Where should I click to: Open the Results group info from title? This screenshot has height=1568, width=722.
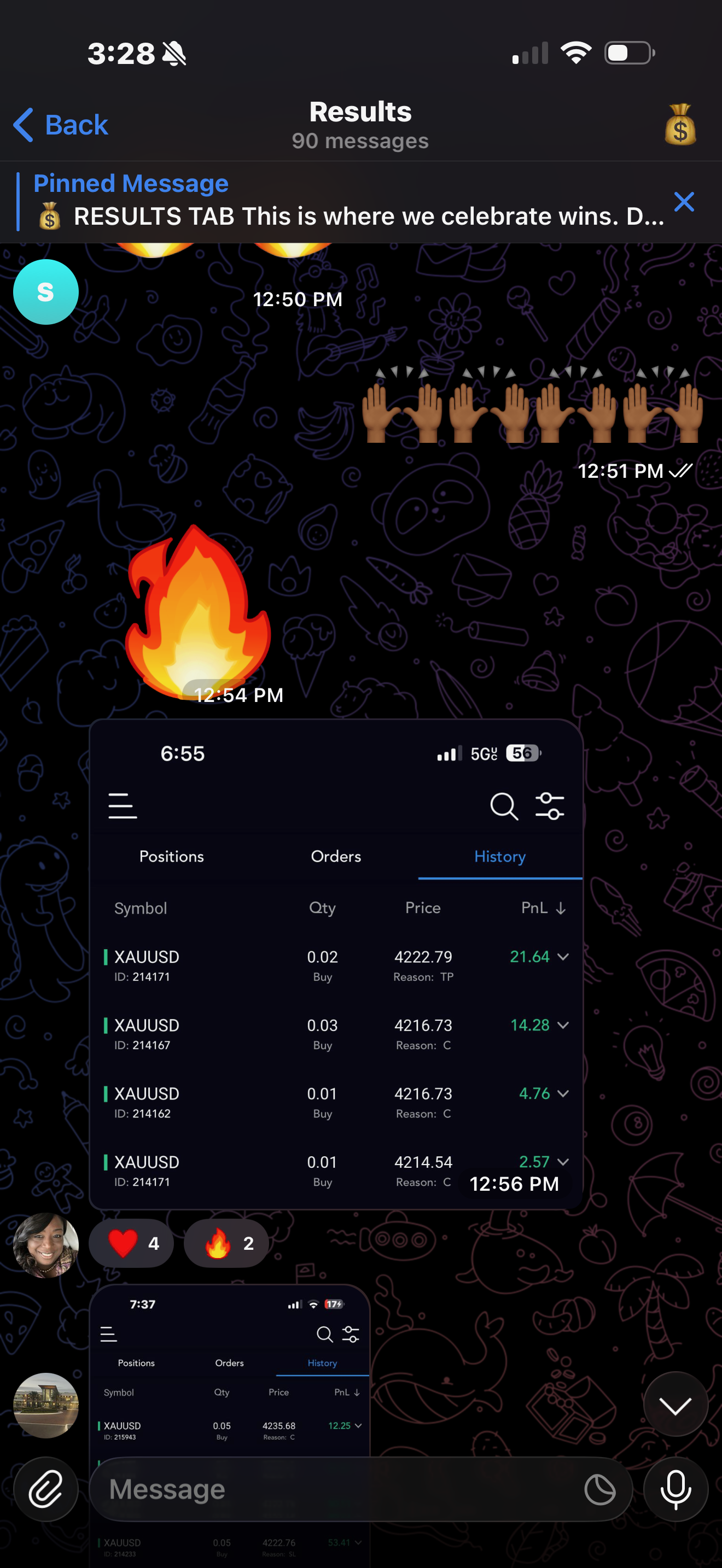(x=360, y=124)
